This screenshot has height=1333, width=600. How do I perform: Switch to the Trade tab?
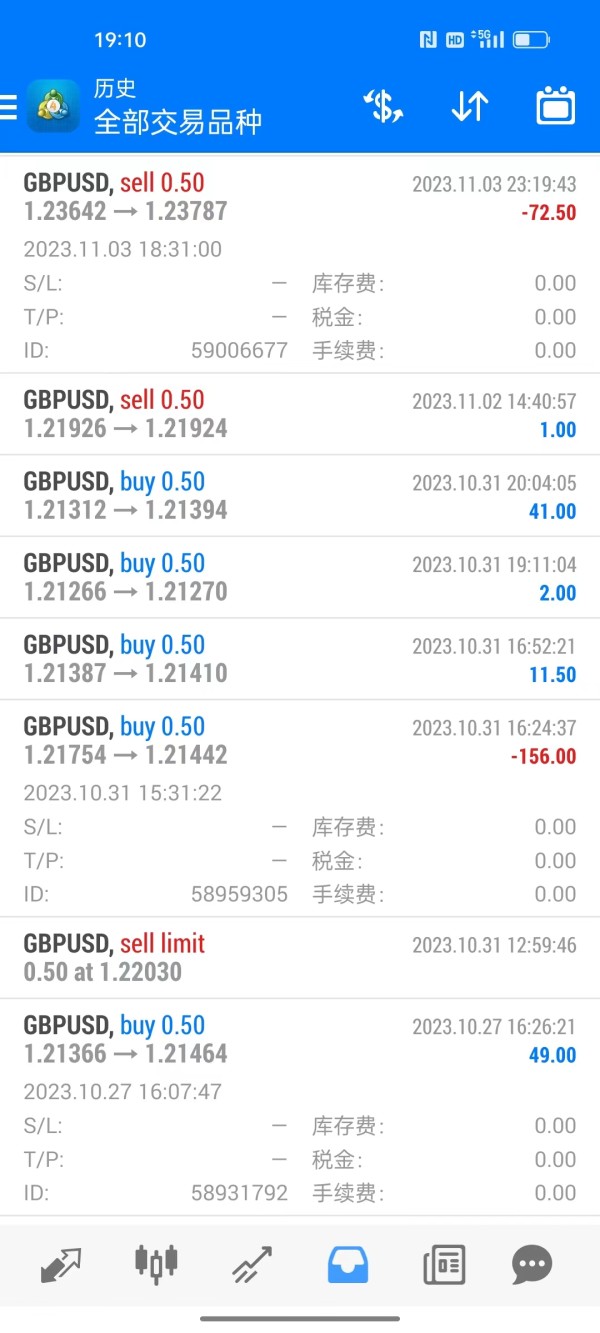click(x=252, y=1264)
